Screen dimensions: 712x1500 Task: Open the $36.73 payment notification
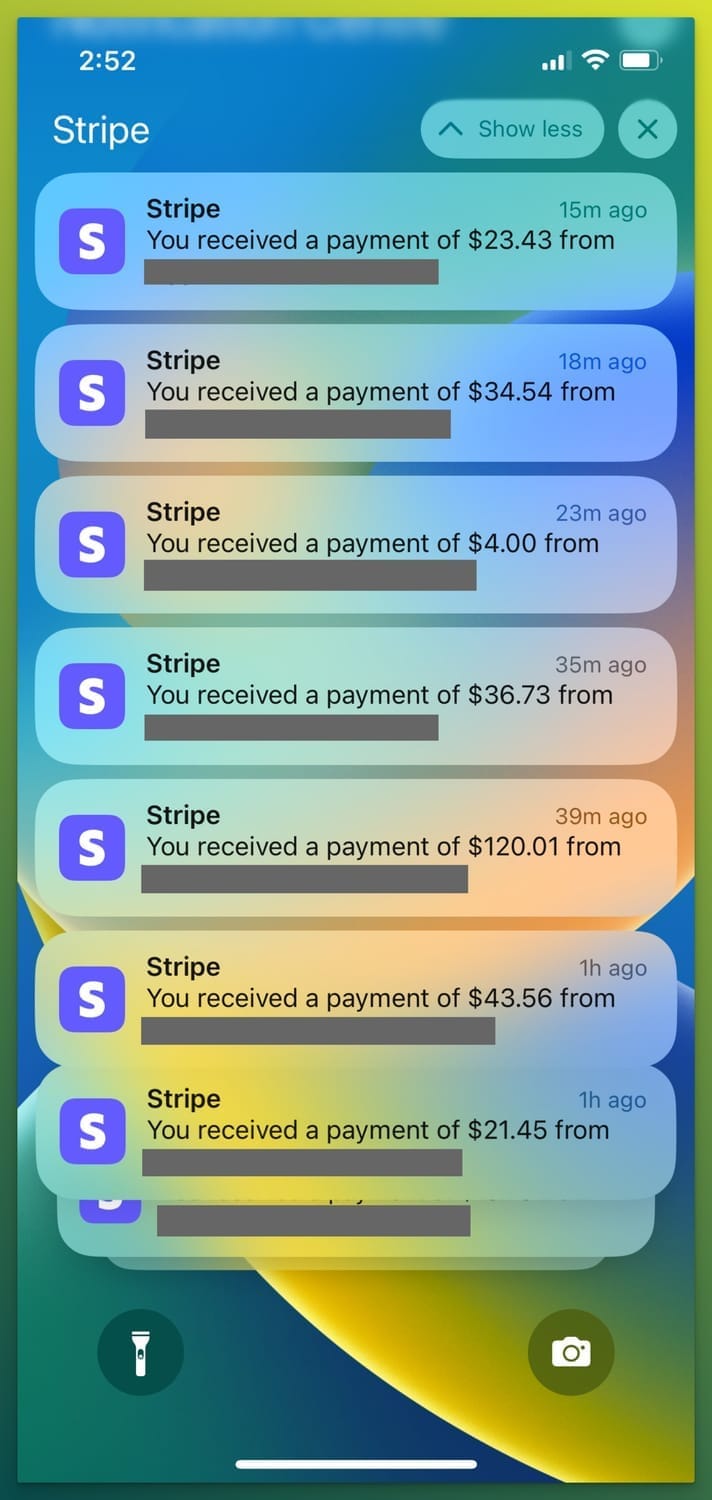(355, 696)
